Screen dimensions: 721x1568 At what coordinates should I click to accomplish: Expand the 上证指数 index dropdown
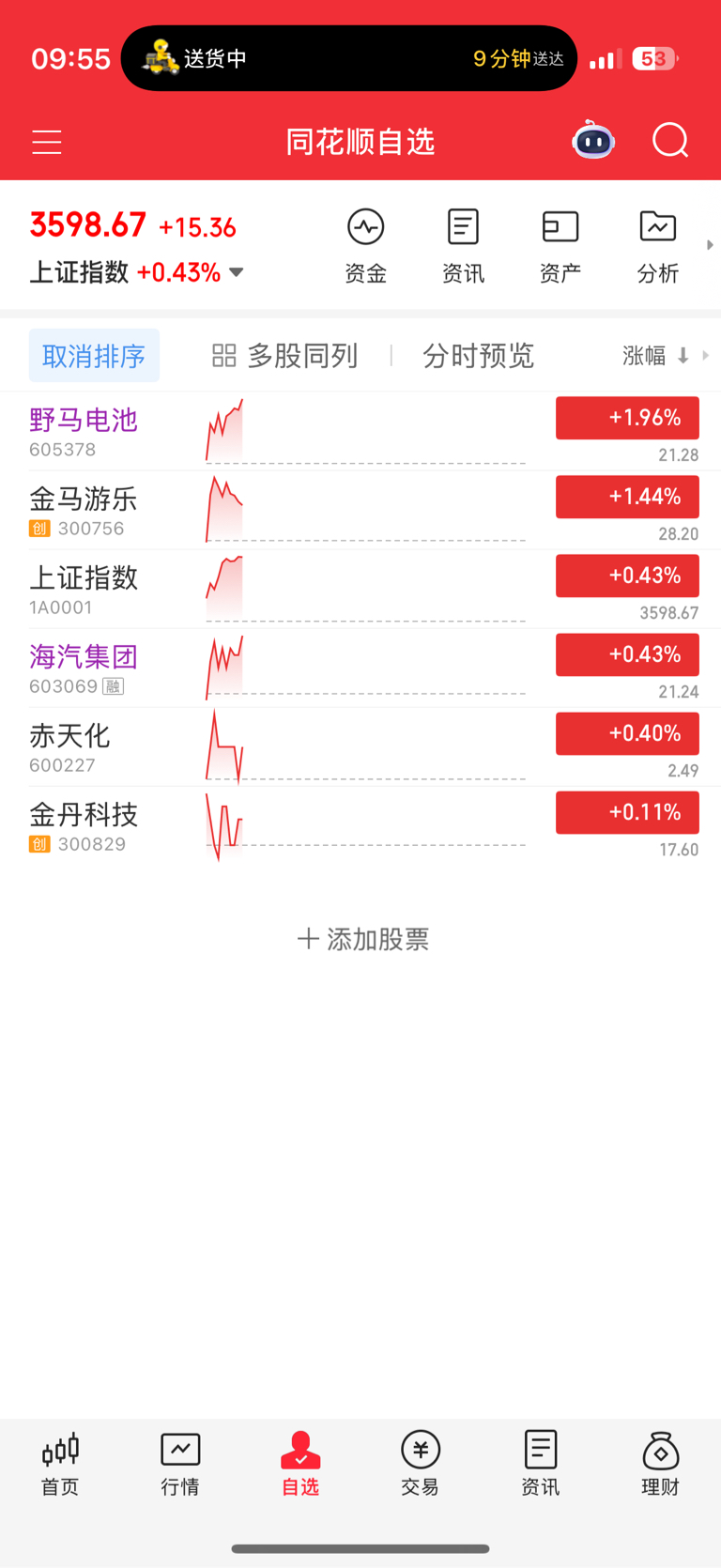point(237,272)
